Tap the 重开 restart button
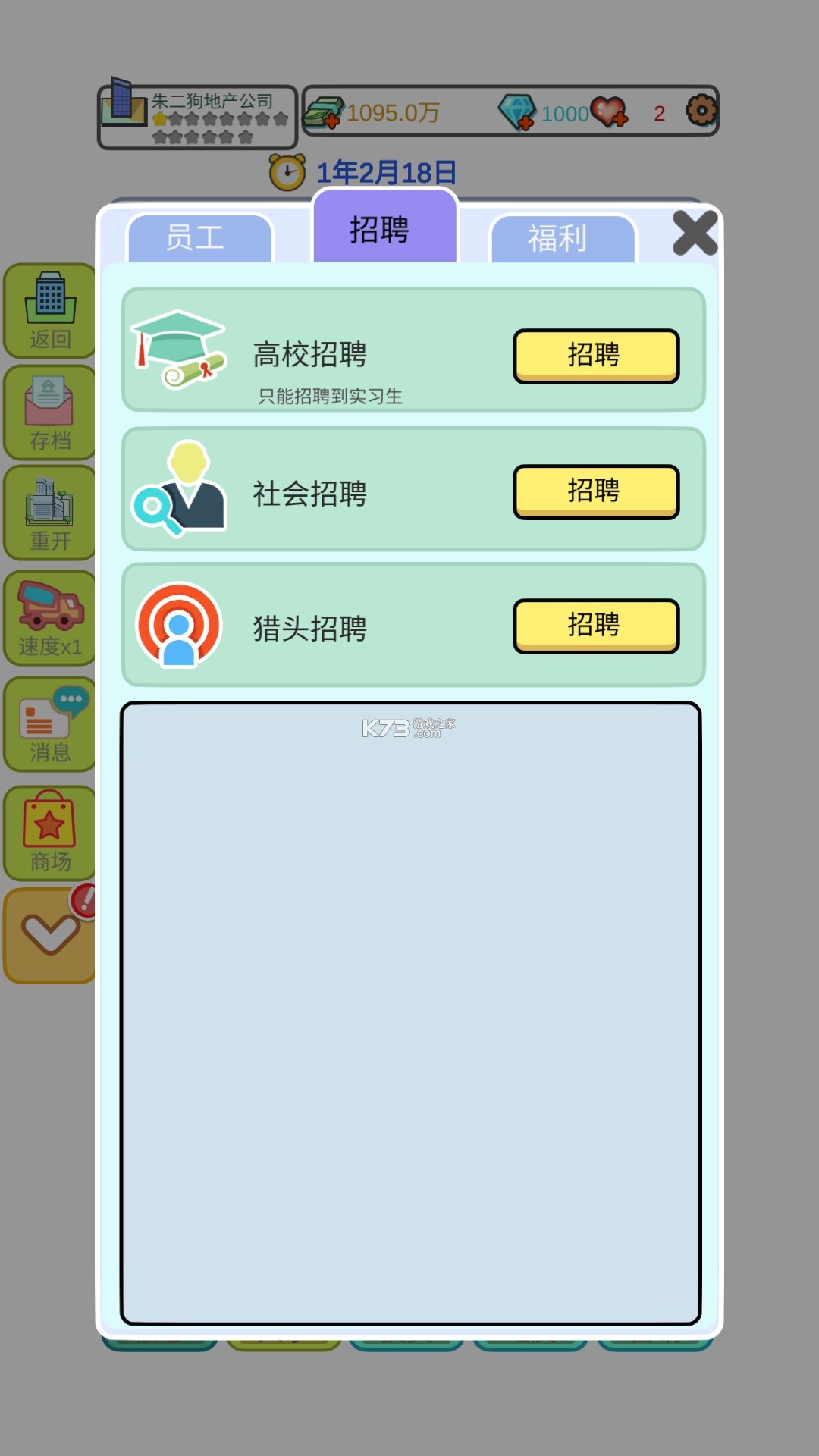Image resolution: width=819 pixels, height=1456 pixels. click(x=50, y=513)
